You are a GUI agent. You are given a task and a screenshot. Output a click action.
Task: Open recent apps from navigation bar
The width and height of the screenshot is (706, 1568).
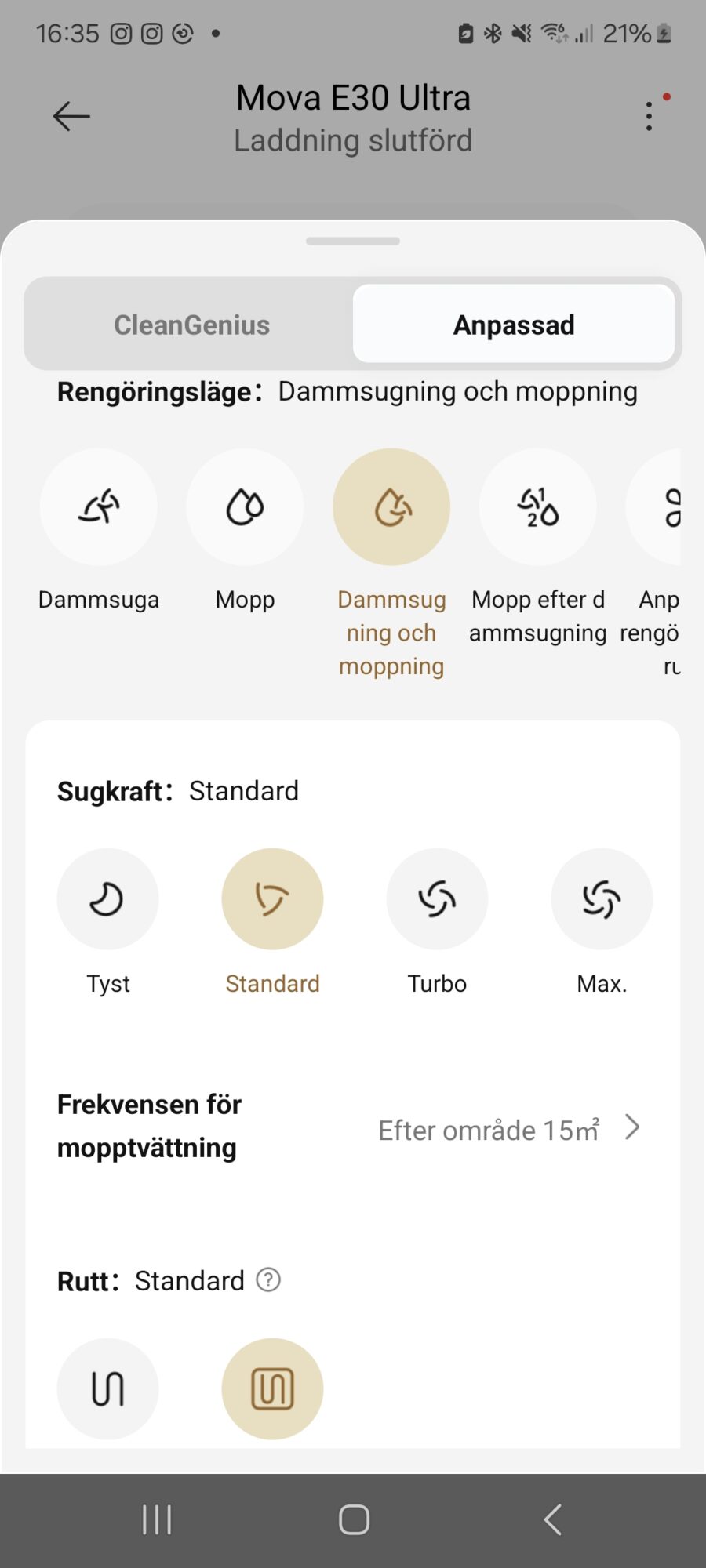157,1519
